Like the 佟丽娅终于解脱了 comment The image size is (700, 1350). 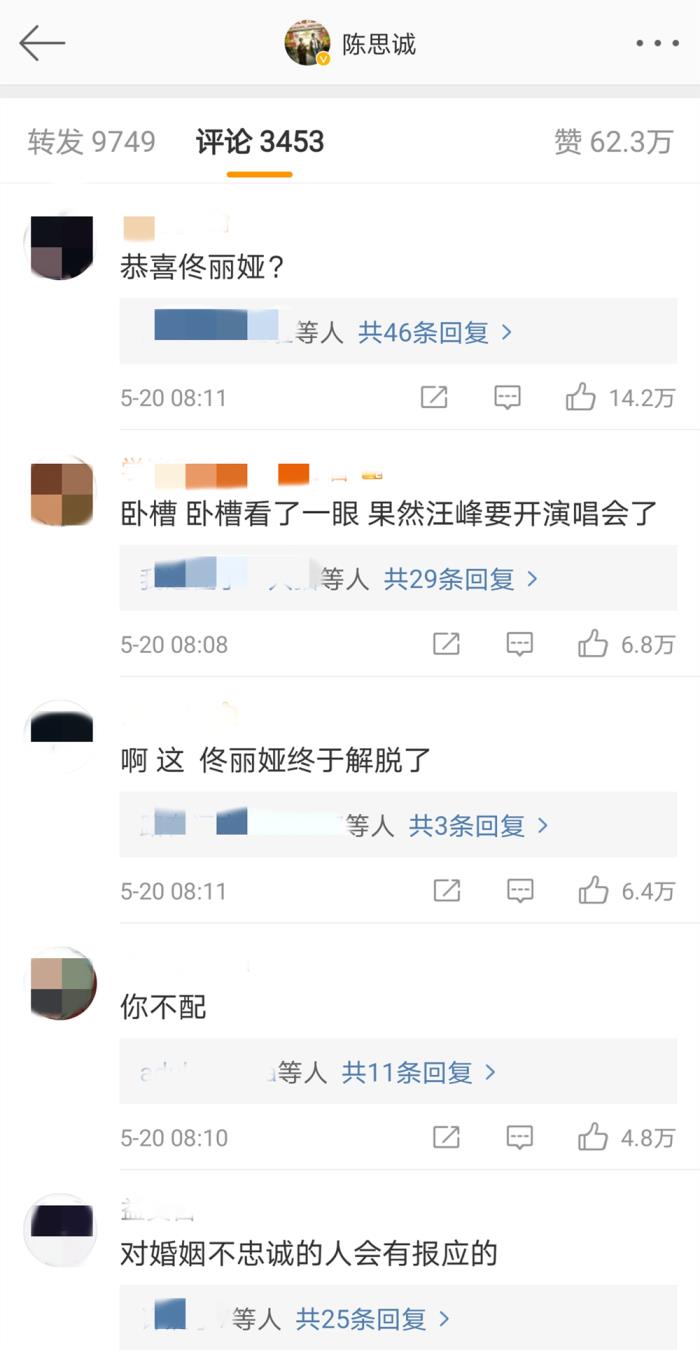pyautogui.click(x=593, y=890)
